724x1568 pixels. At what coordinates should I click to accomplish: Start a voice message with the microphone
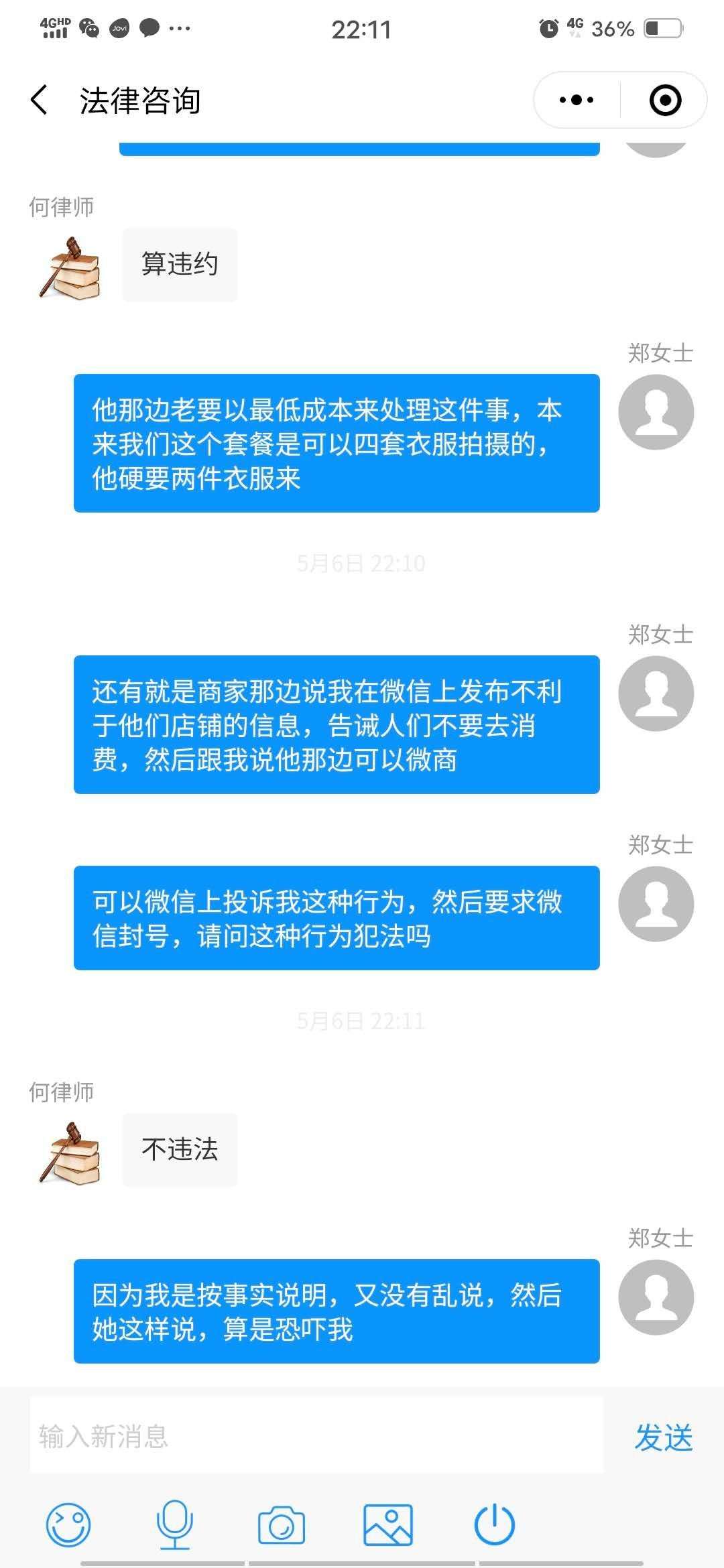coord(174,1524)
